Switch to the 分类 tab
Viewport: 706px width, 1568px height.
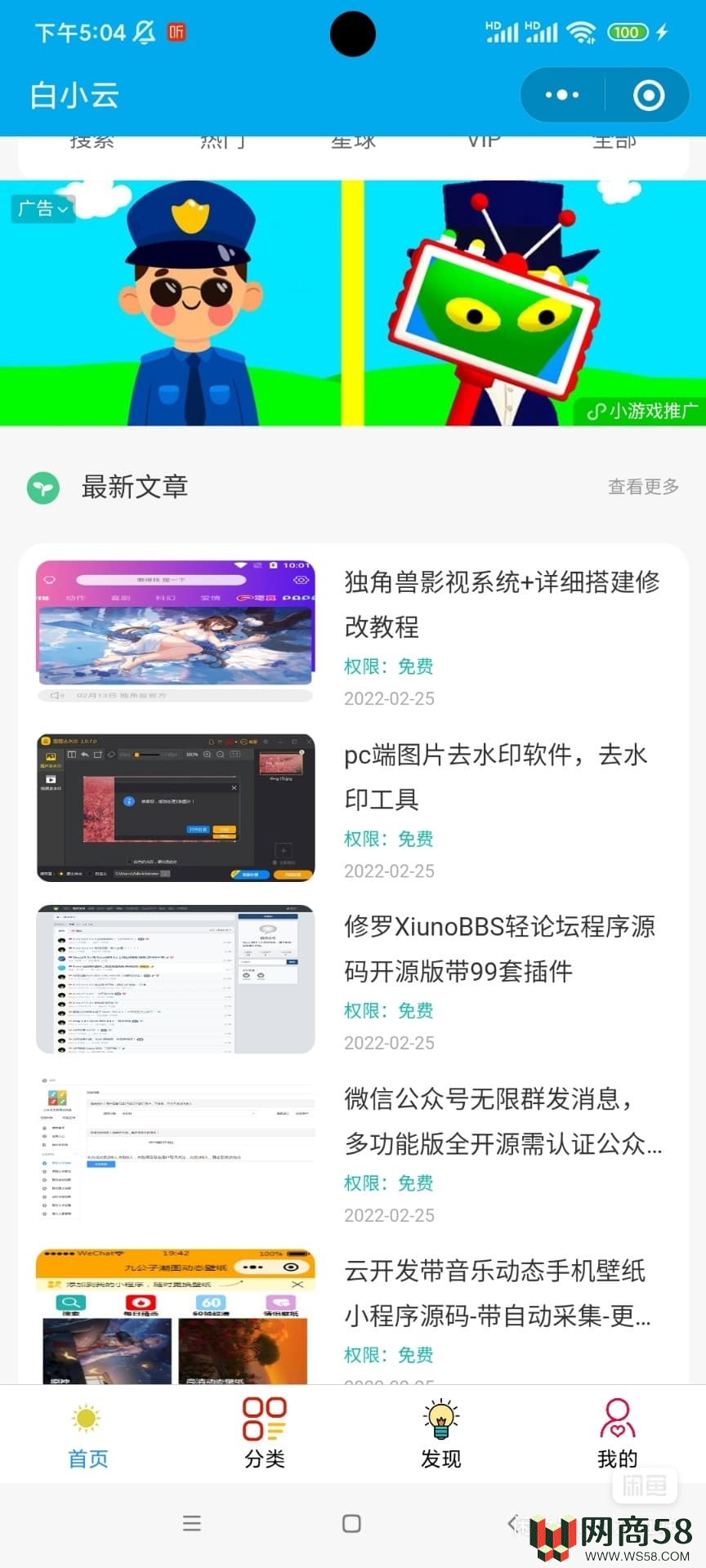264,1434
